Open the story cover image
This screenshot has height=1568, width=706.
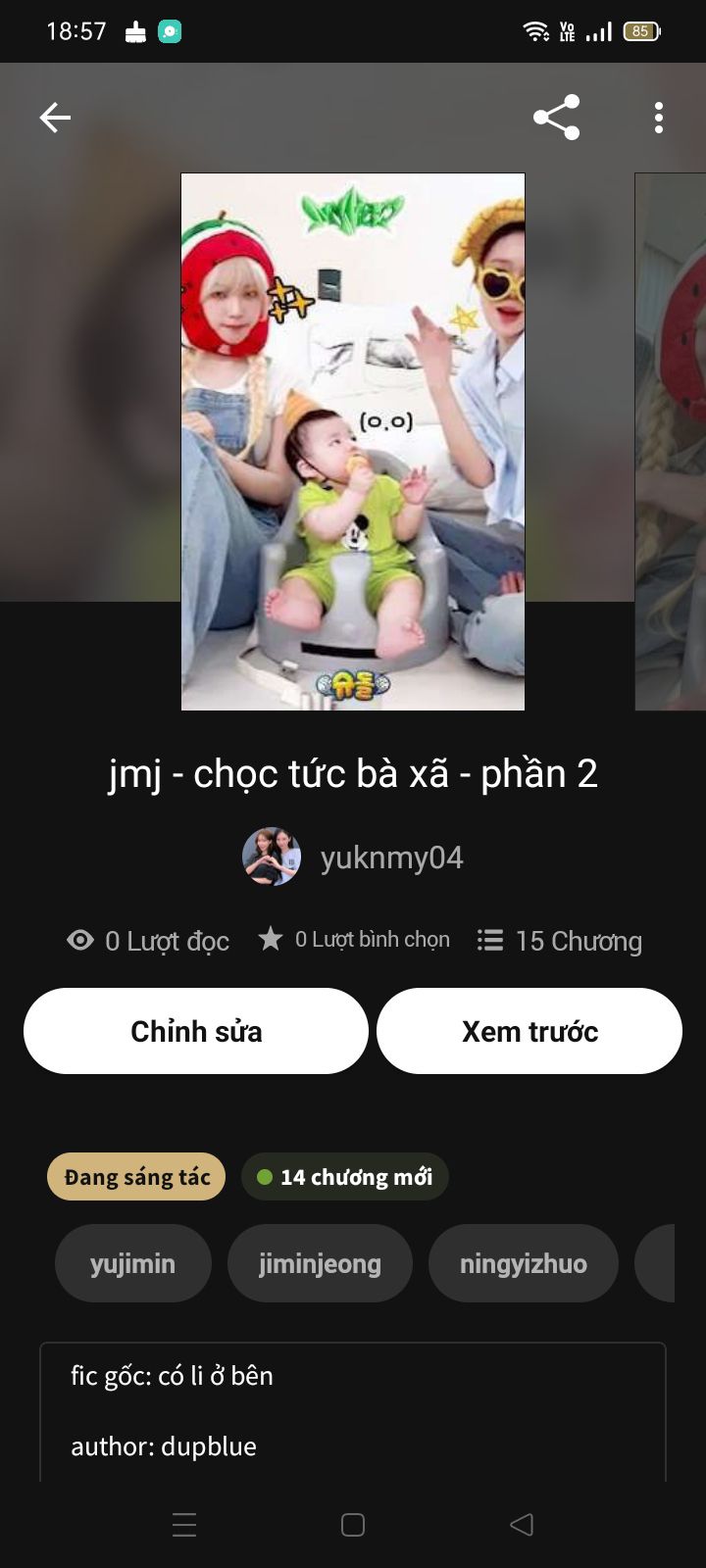(x=353, y=441)
